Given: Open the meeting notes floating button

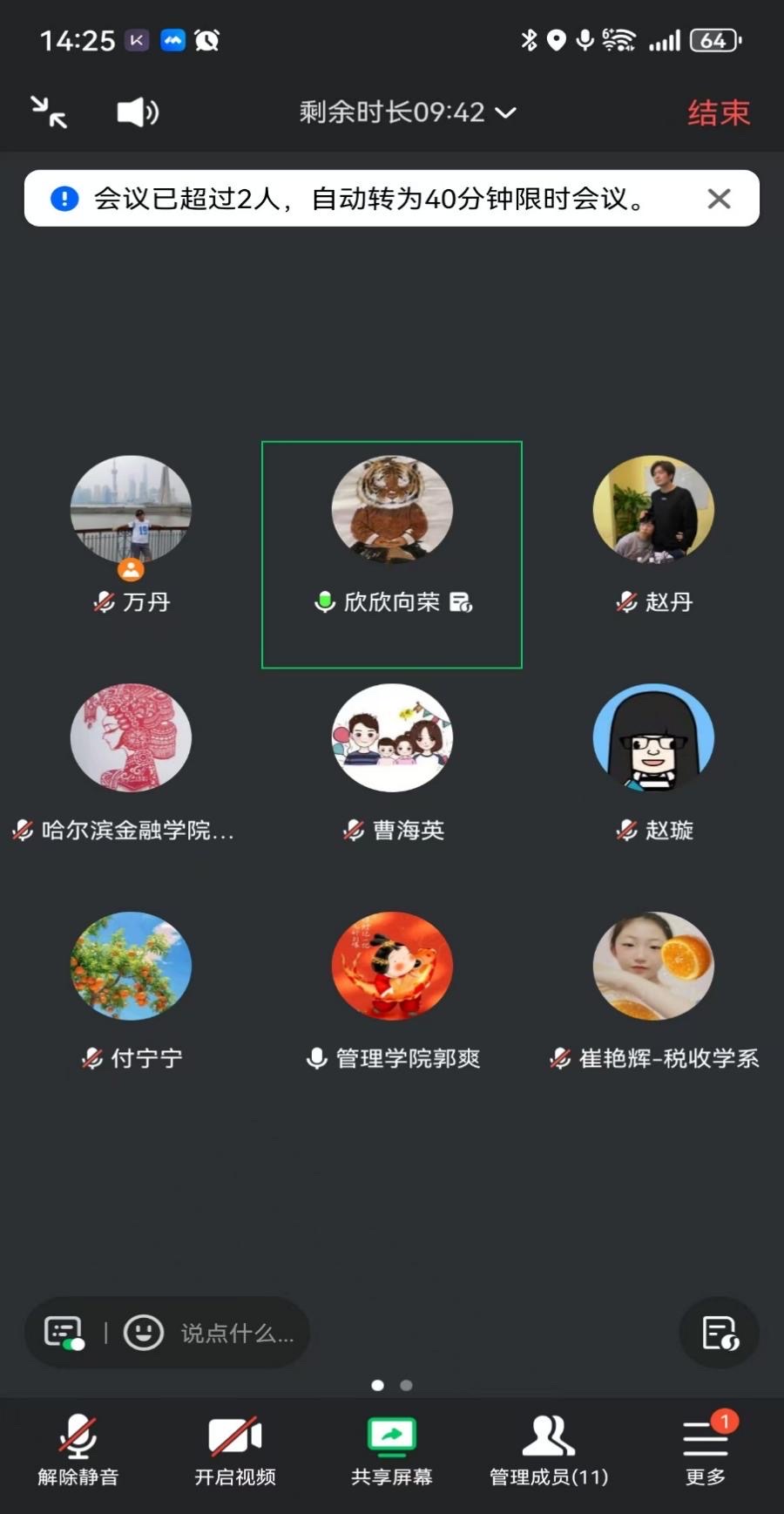Looking at the screenshot, I should tap(720, 1332).
